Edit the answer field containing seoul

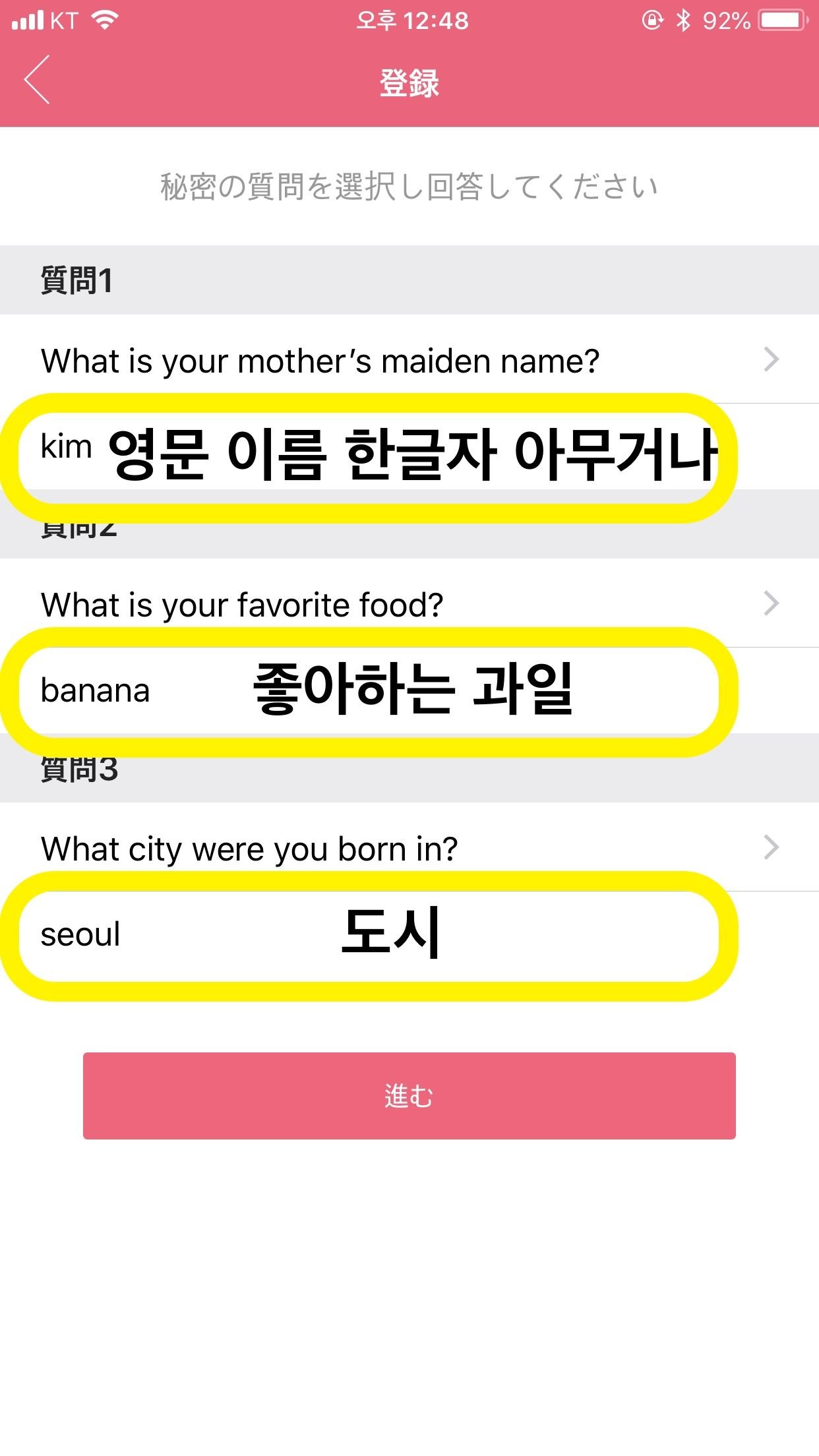409,934
